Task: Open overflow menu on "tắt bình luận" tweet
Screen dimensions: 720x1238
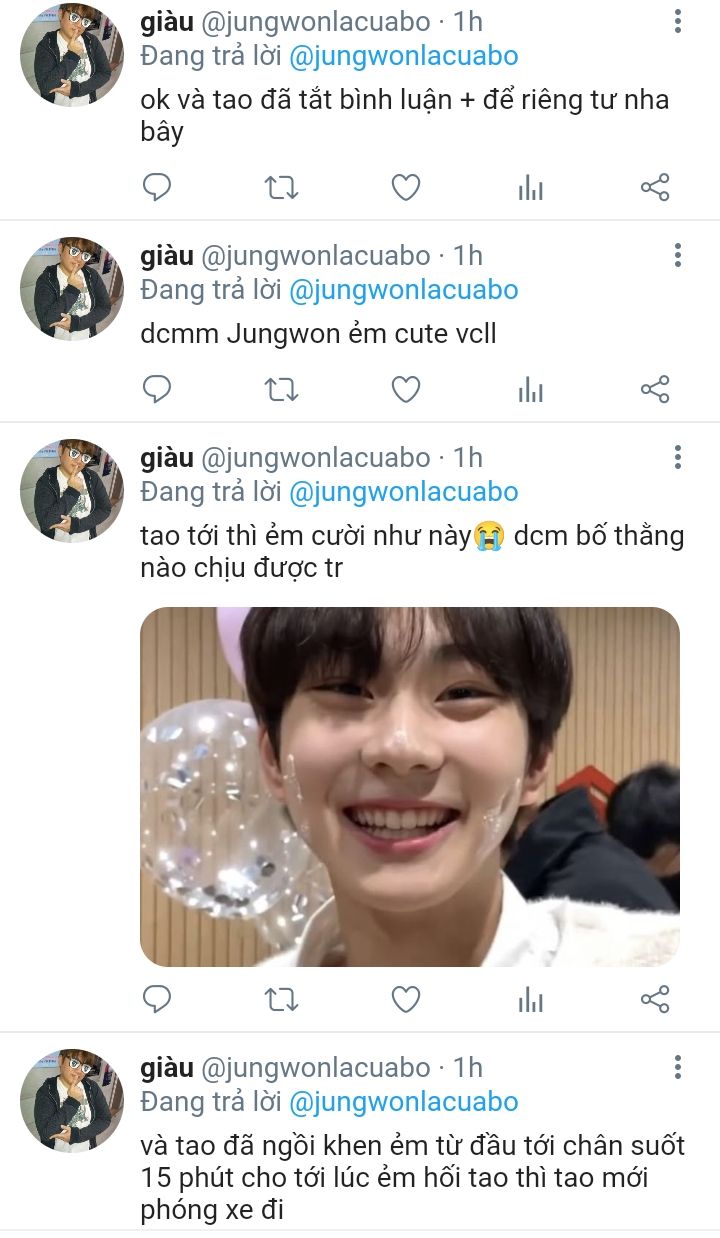Action: 677,22
